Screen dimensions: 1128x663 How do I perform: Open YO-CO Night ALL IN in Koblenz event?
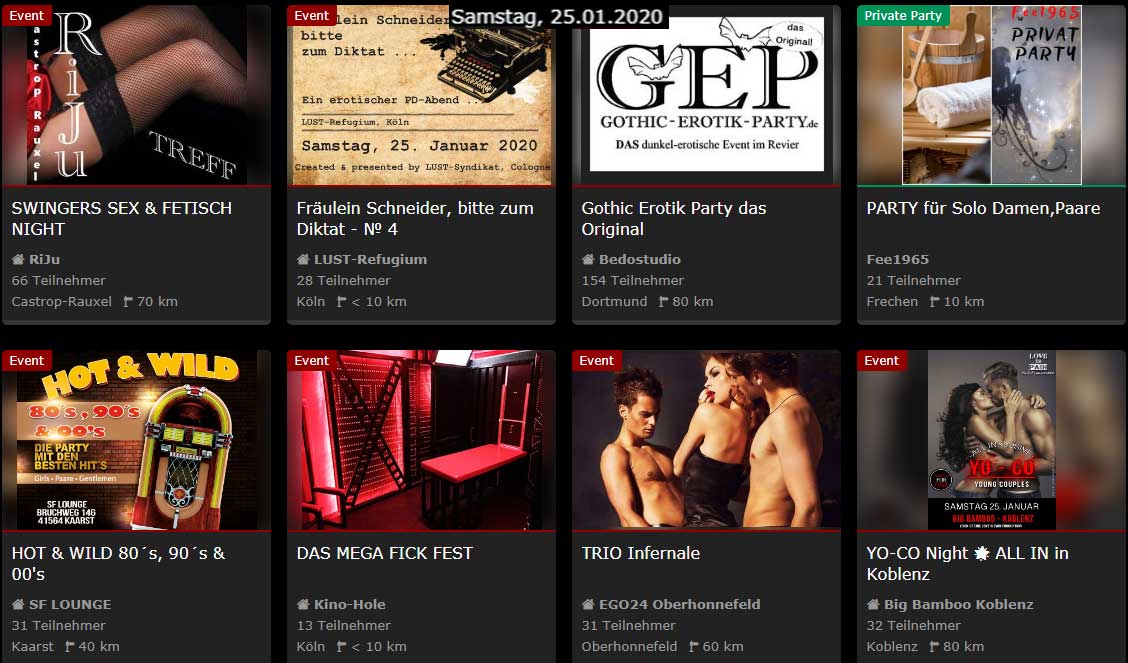pyautogui.click(x=967, y=563)
